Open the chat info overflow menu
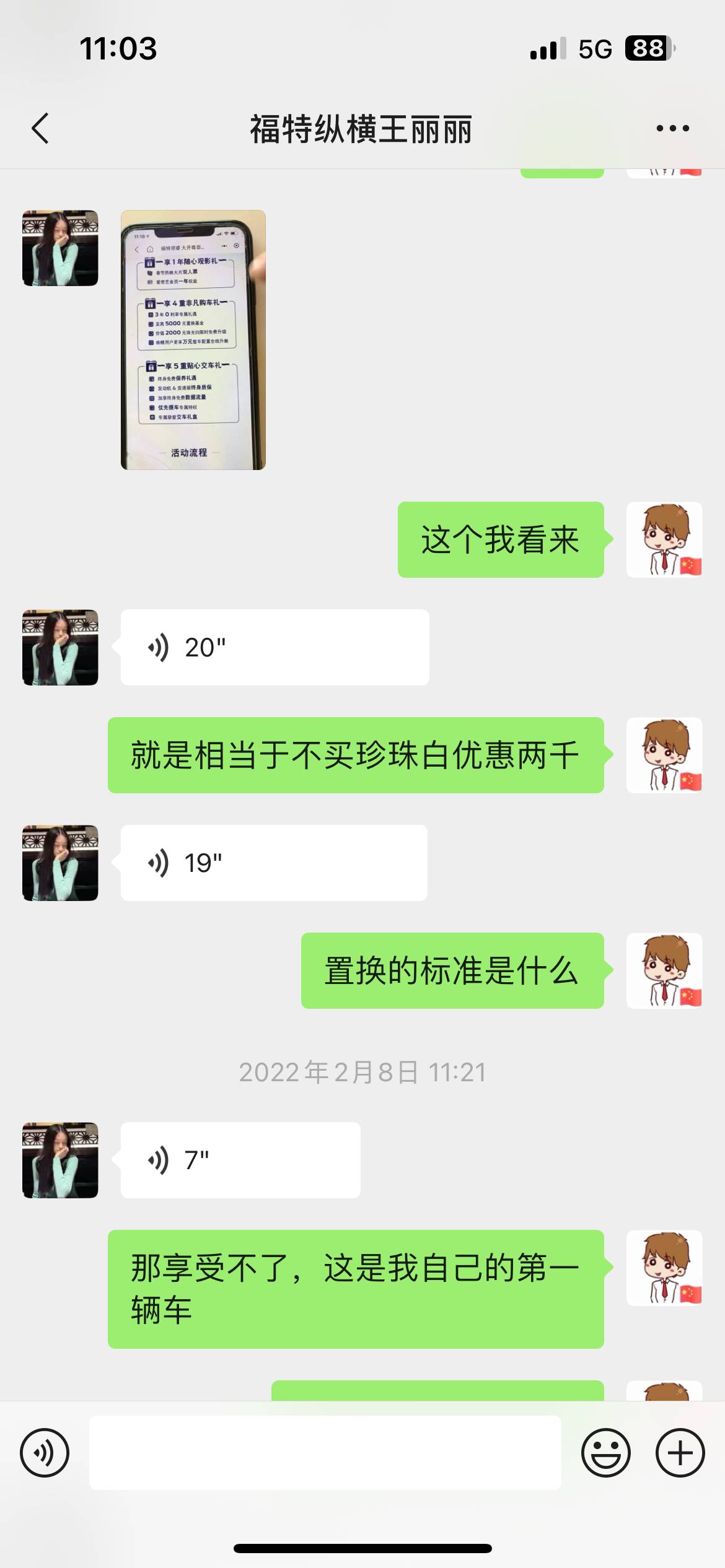Viewport: 725px width, 1568px height. 672,129
